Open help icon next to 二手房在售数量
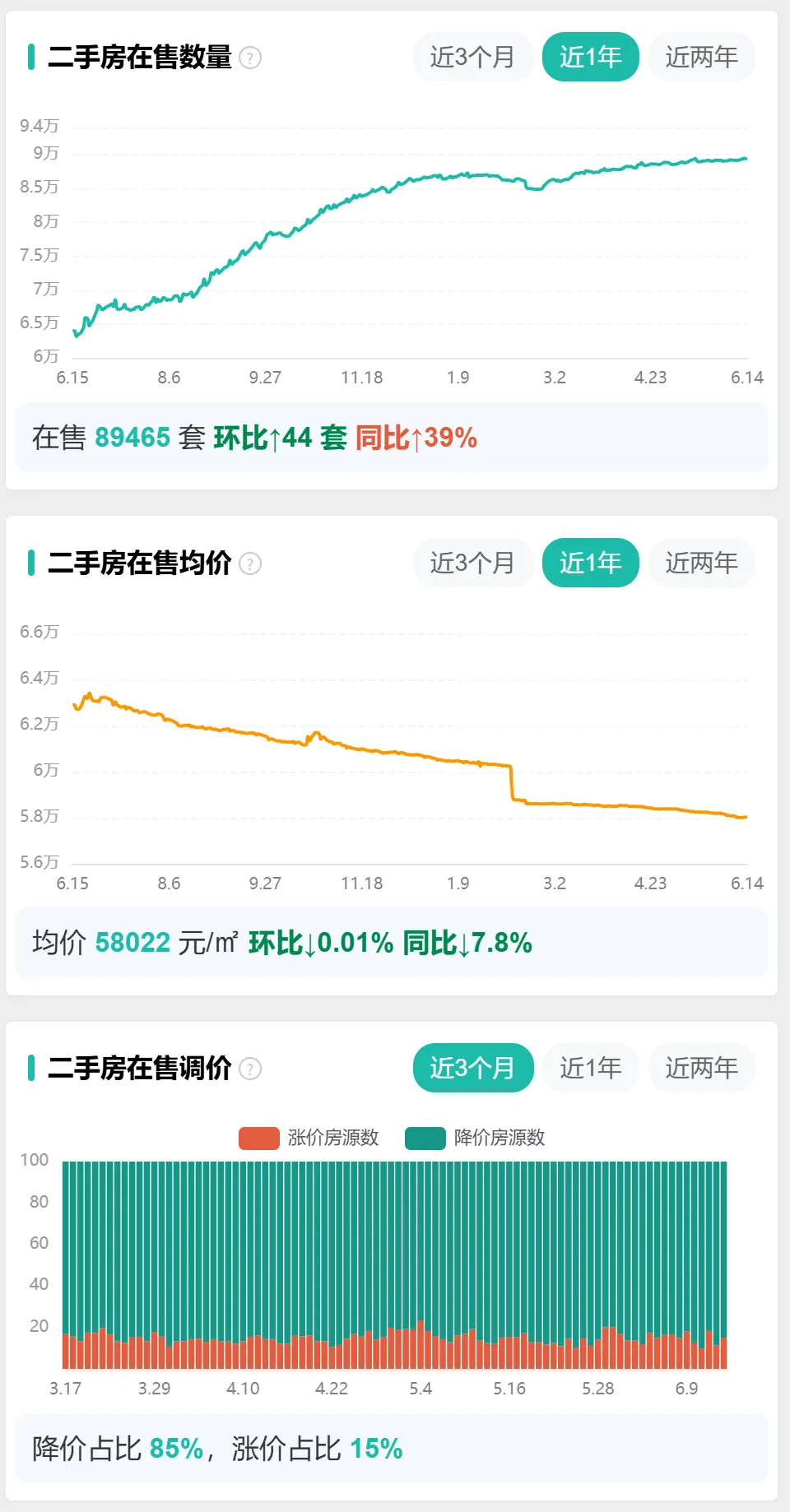 (250, 58)
